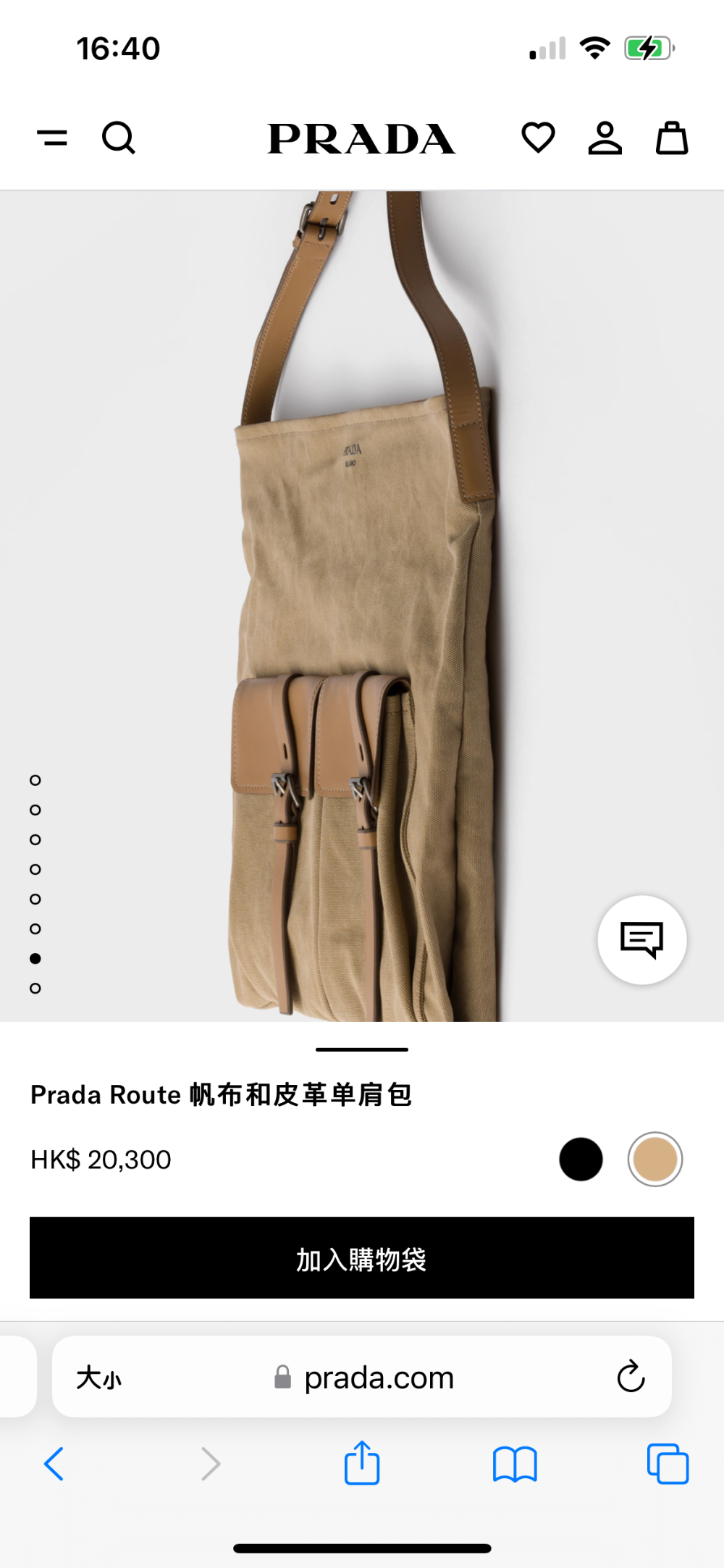This screenshot has height=1568, width=724.
Task: Open the live chat bubble
Action: point(642,940)
